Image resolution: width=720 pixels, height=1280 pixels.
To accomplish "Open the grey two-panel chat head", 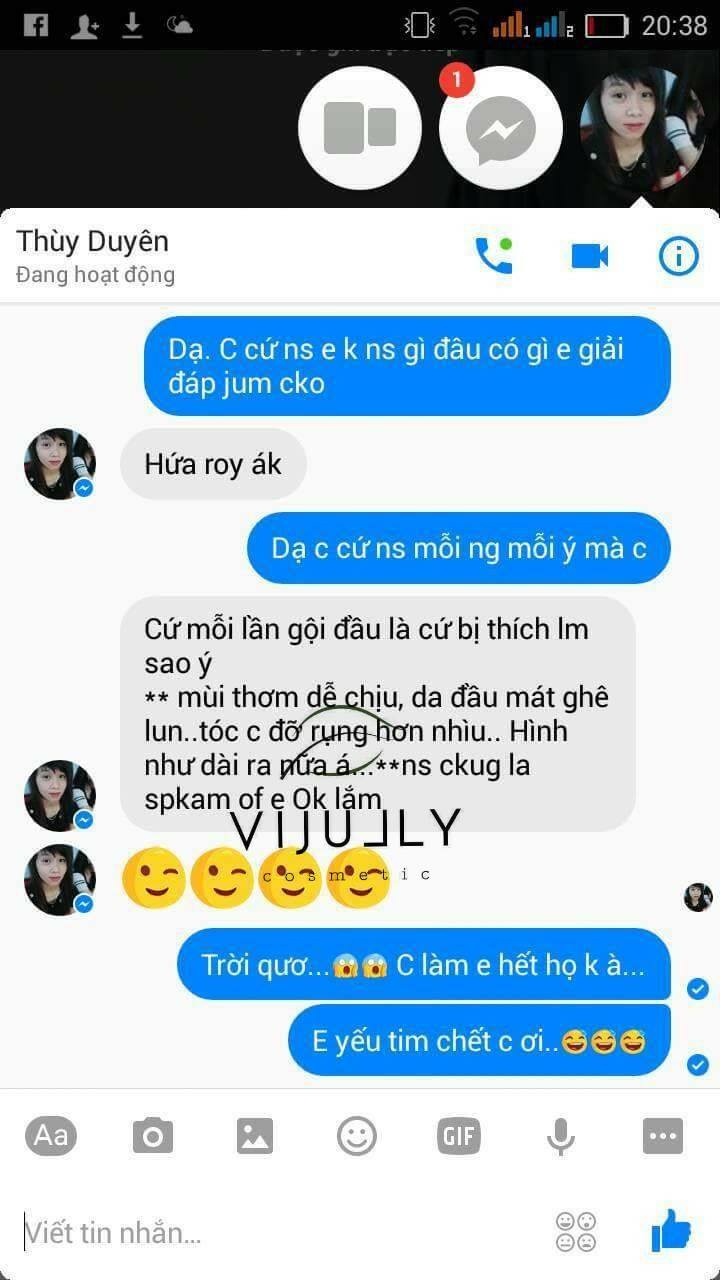I will point(360,128).
